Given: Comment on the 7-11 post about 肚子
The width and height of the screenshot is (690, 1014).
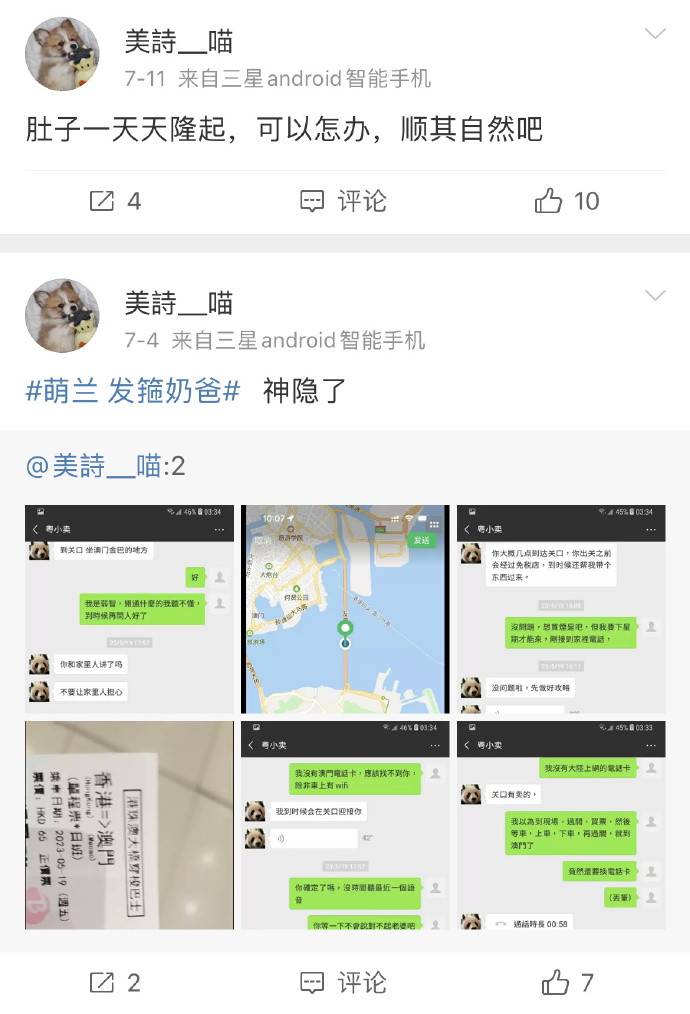Looking at the screenshot, I should pos(343,201).
